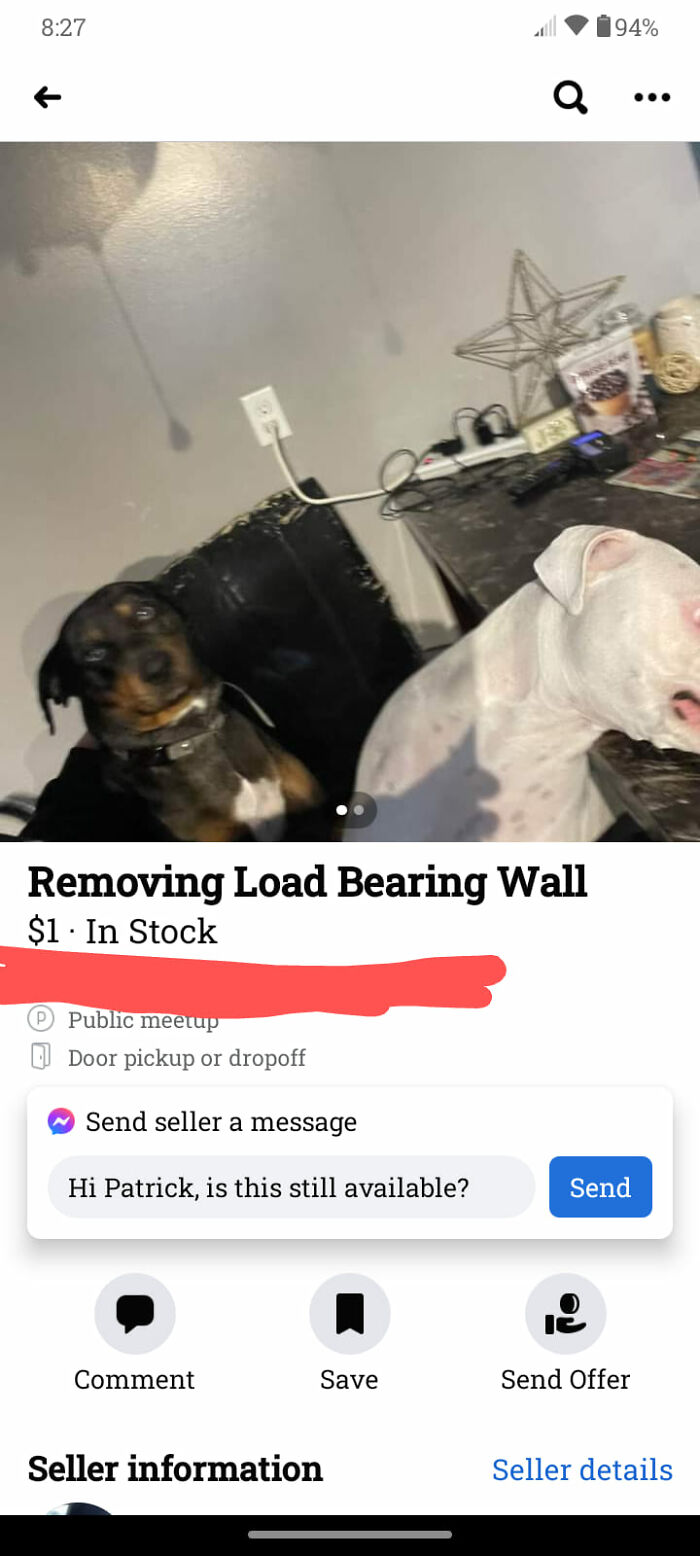Open the three-dot overflow menu
The image size is (700, 1556).
pyautogui.click(x=651, y=97)
